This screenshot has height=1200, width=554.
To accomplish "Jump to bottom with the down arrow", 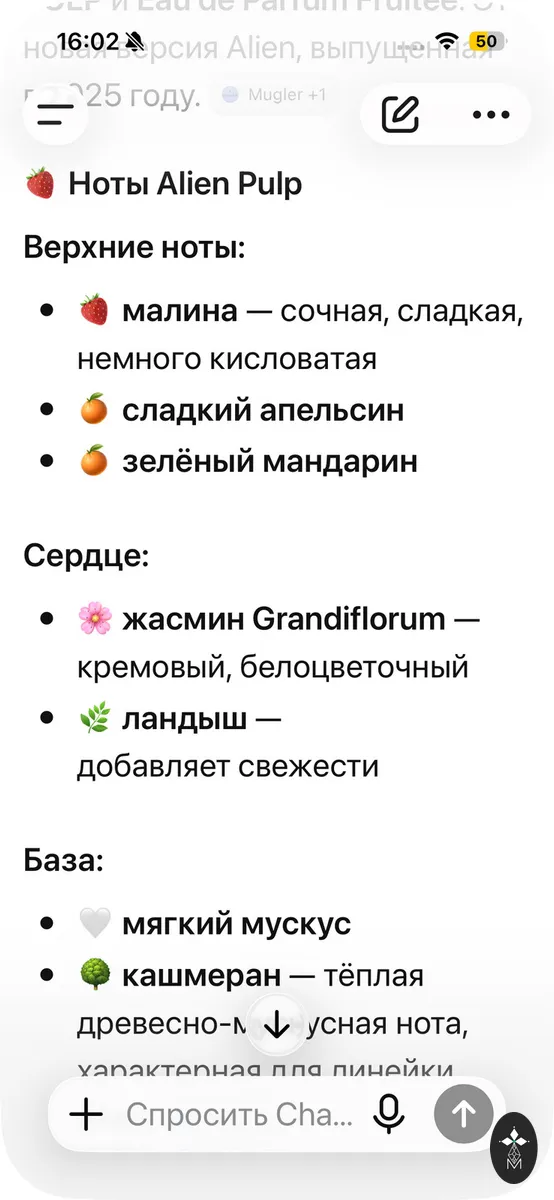I will pyautogui.click(x=276, y=1026).
